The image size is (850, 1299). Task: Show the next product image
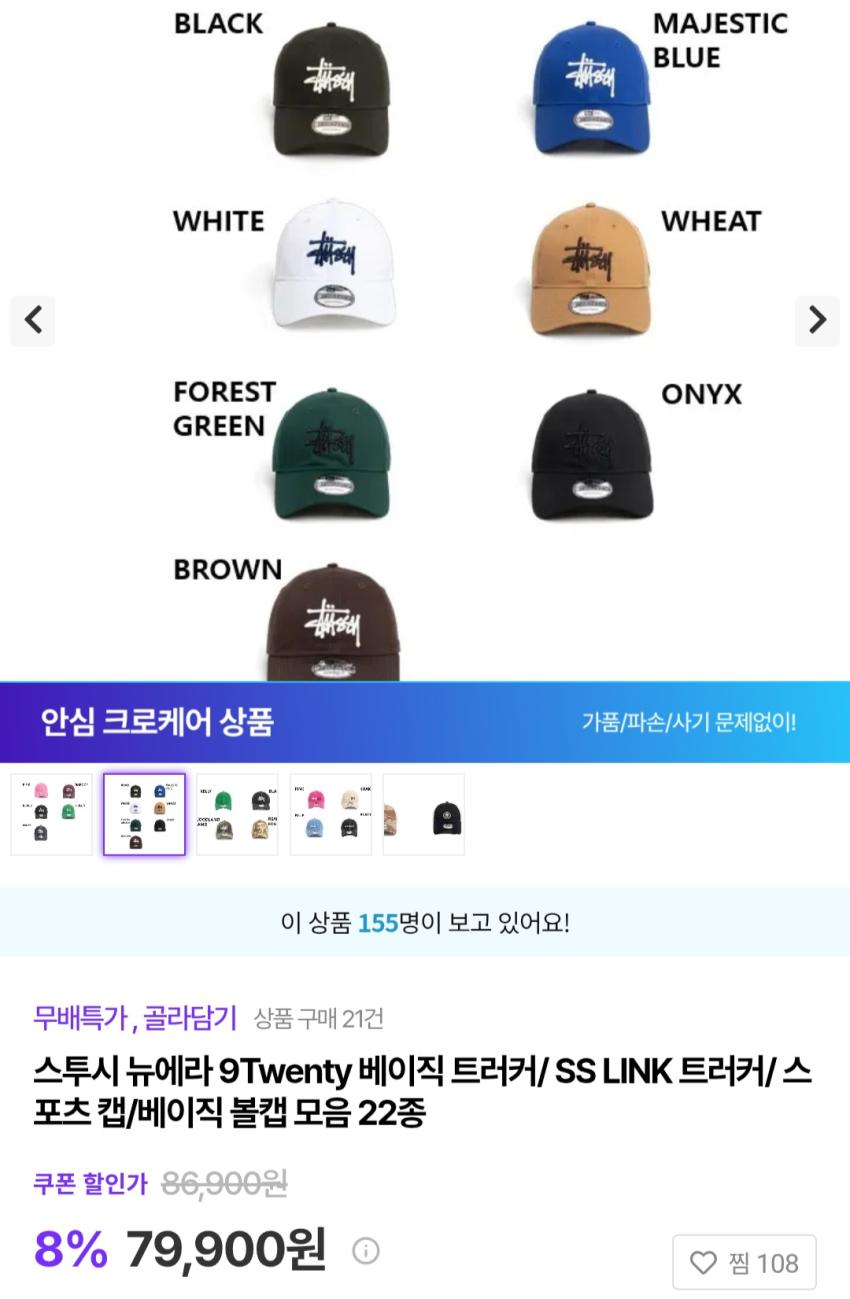click(x=817, y=321)
